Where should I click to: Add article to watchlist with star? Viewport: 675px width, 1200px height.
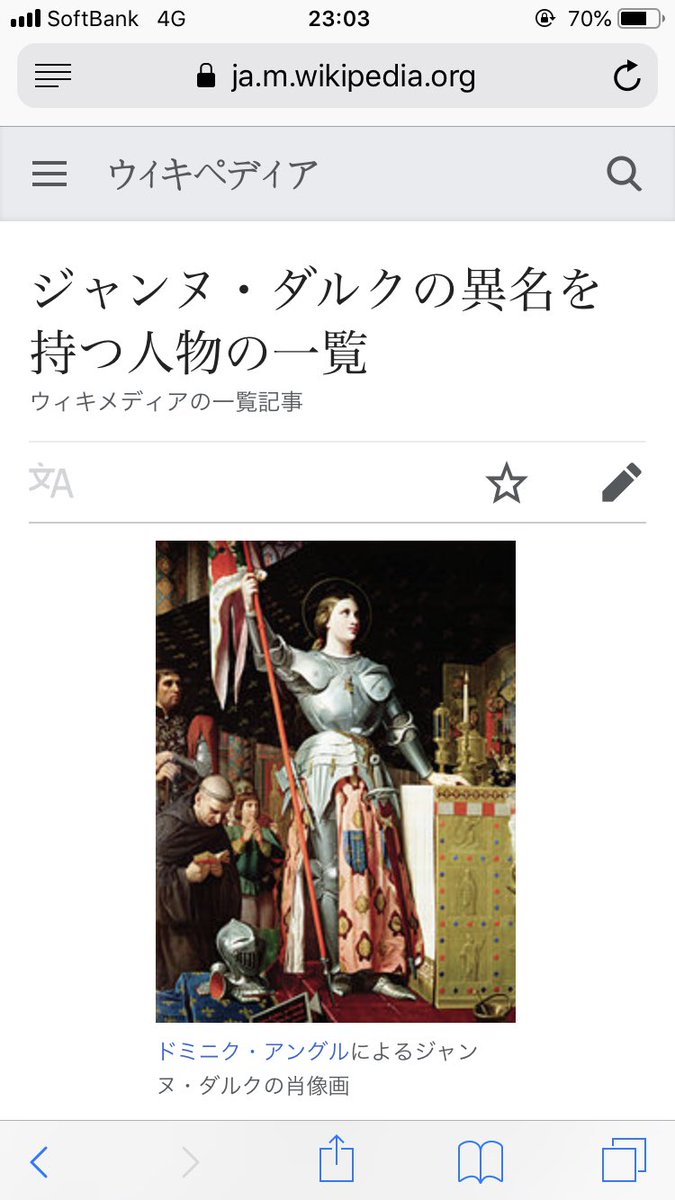pos(506,484)
